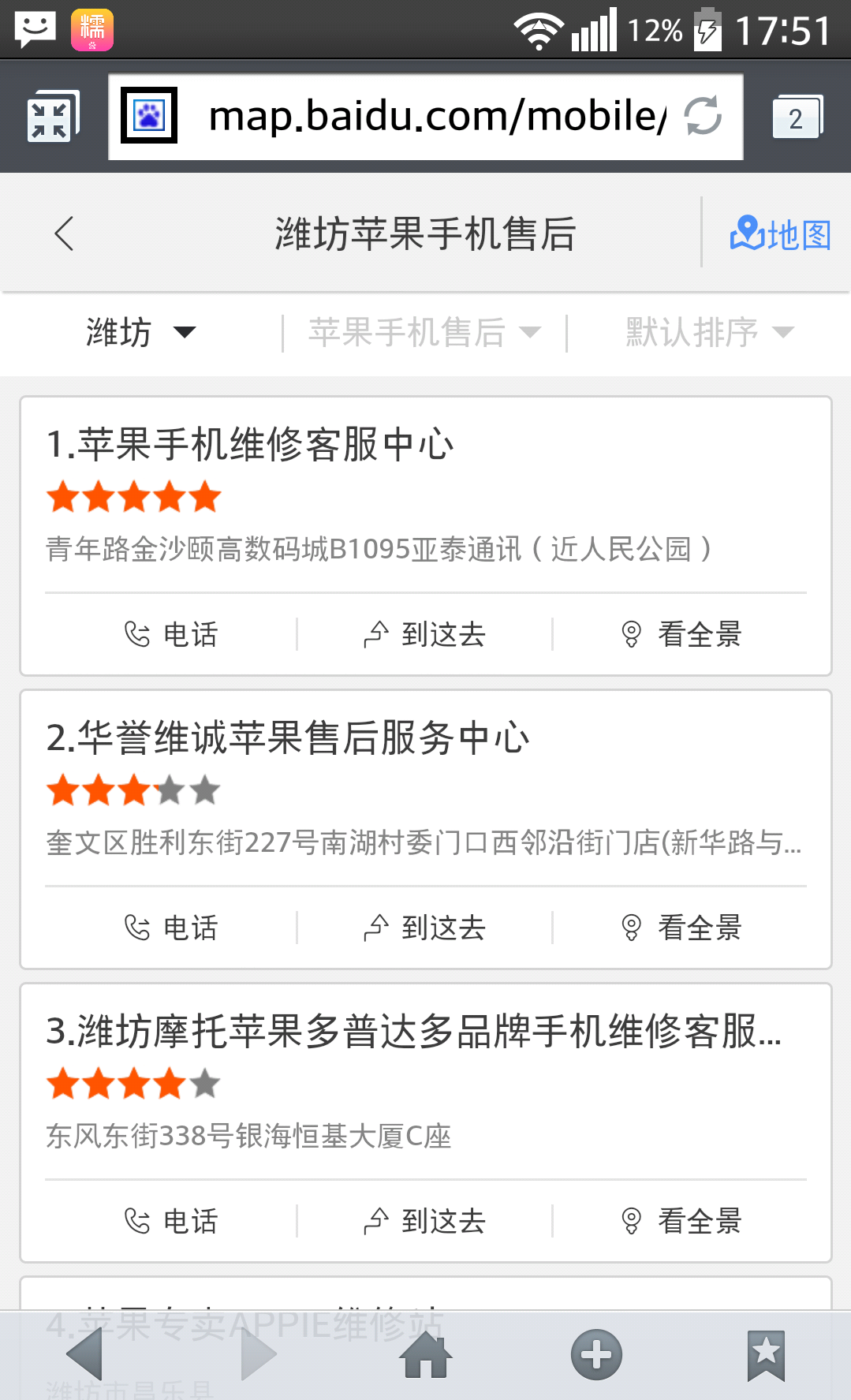Open result 华誉维诚苹果售后服务中心
The image size is (851, 1400).
pyautogui.click(x=288, y=737)
